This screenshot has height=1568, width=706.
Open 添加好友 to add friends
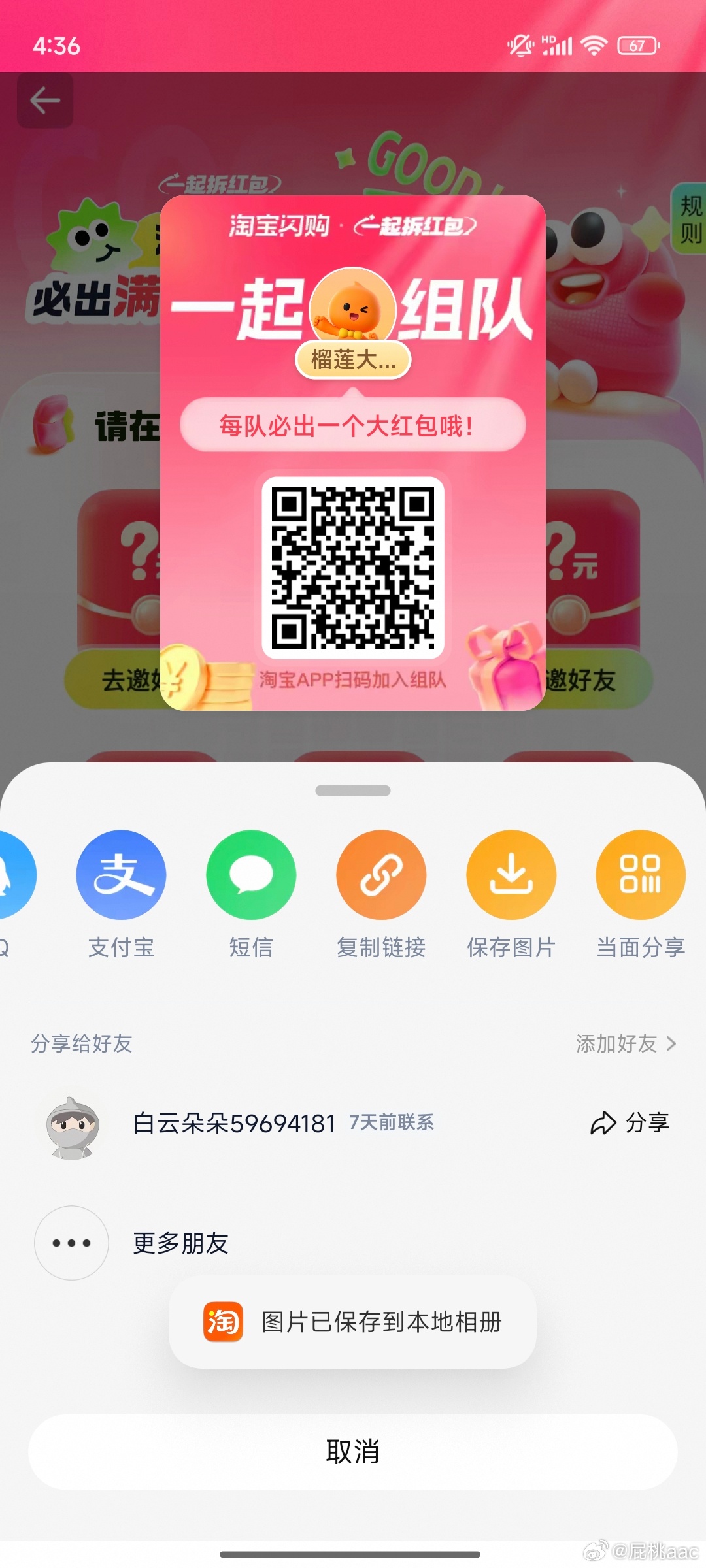point(625,1043)
